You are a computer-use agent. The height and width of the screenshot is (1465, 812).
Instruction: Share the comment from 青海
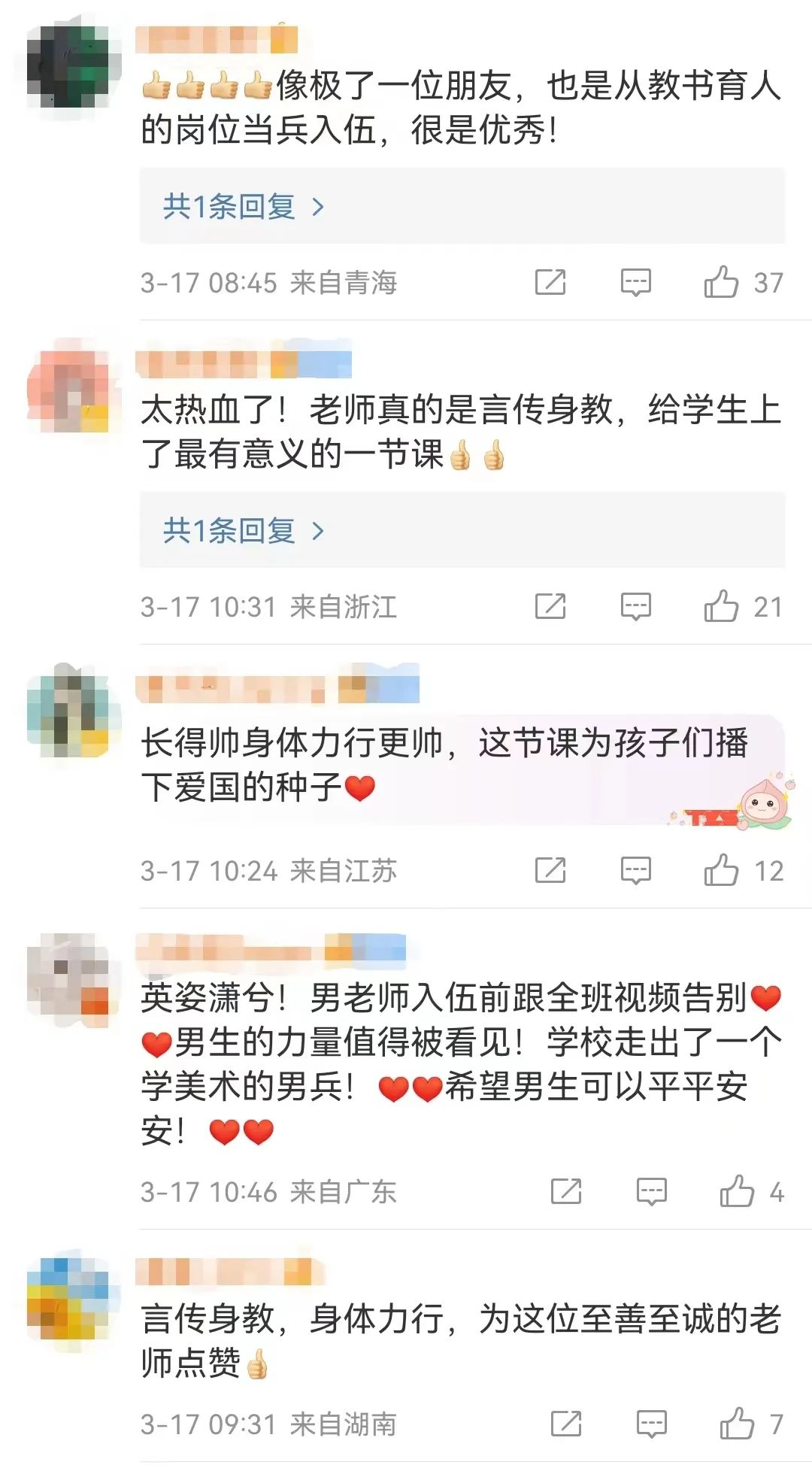tap(550, 283)
